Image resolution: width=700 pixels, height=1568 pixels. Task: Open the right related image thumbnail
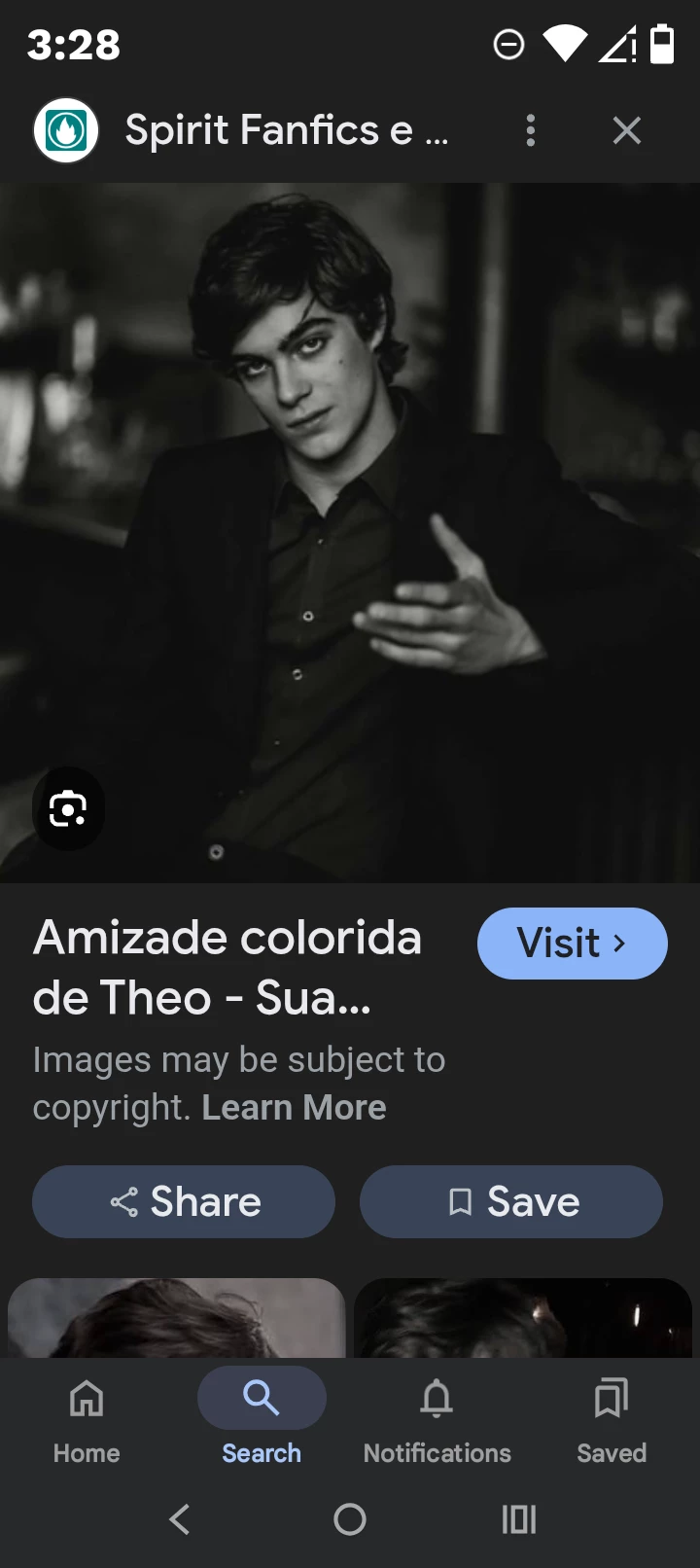(x=523, y=1319)
